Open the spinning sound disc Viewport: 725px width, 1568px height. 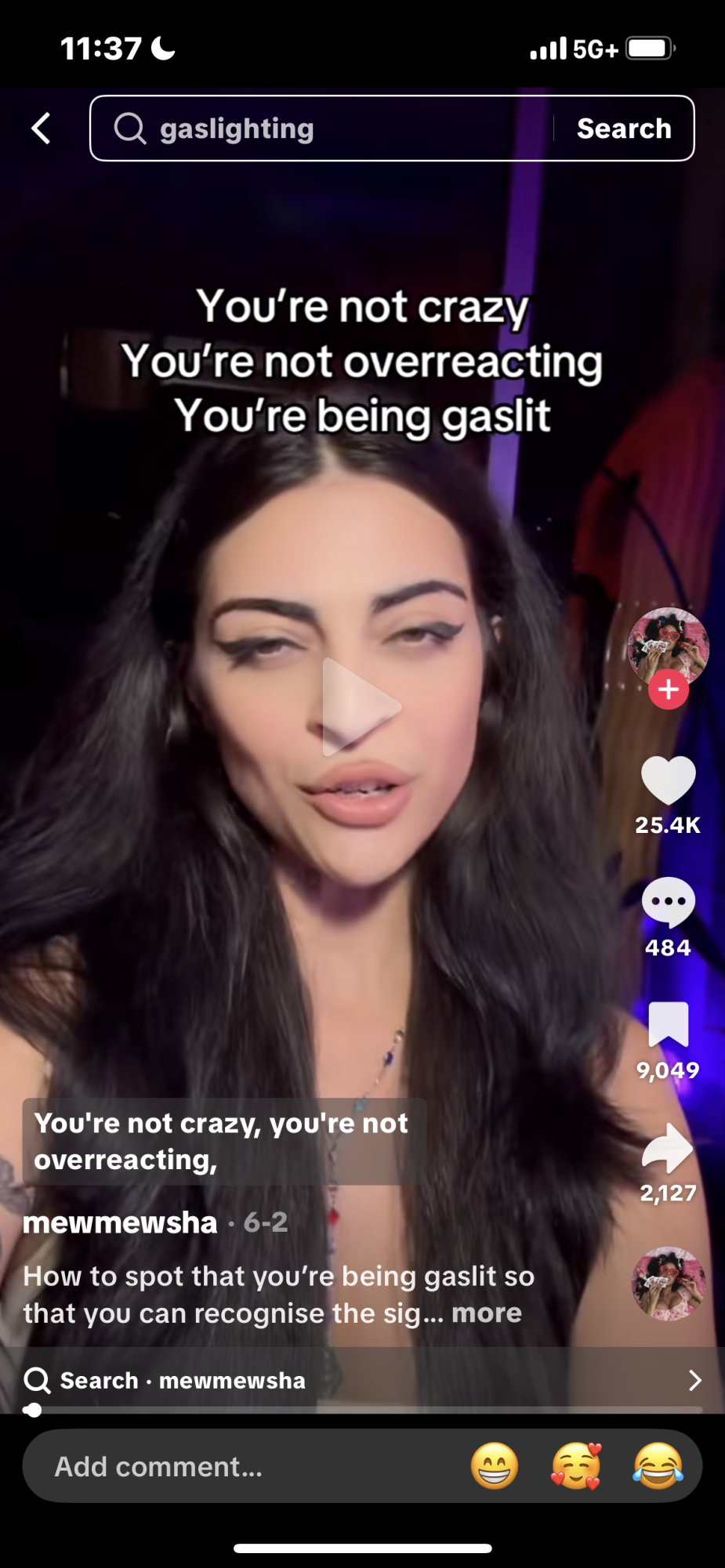tap(668, 1284)
